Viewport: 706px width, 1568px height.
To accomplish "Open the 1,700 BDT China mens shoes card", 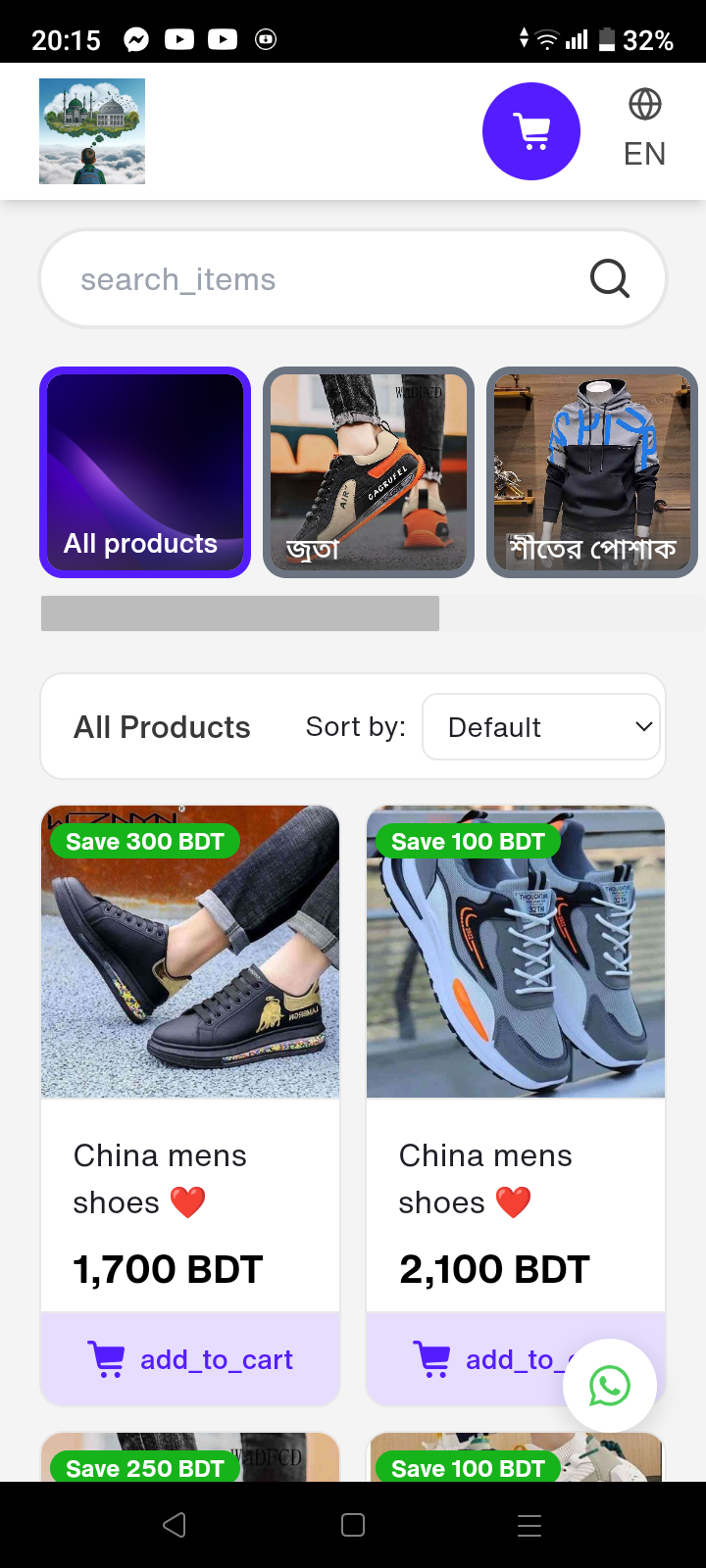I will (190, 1058).
